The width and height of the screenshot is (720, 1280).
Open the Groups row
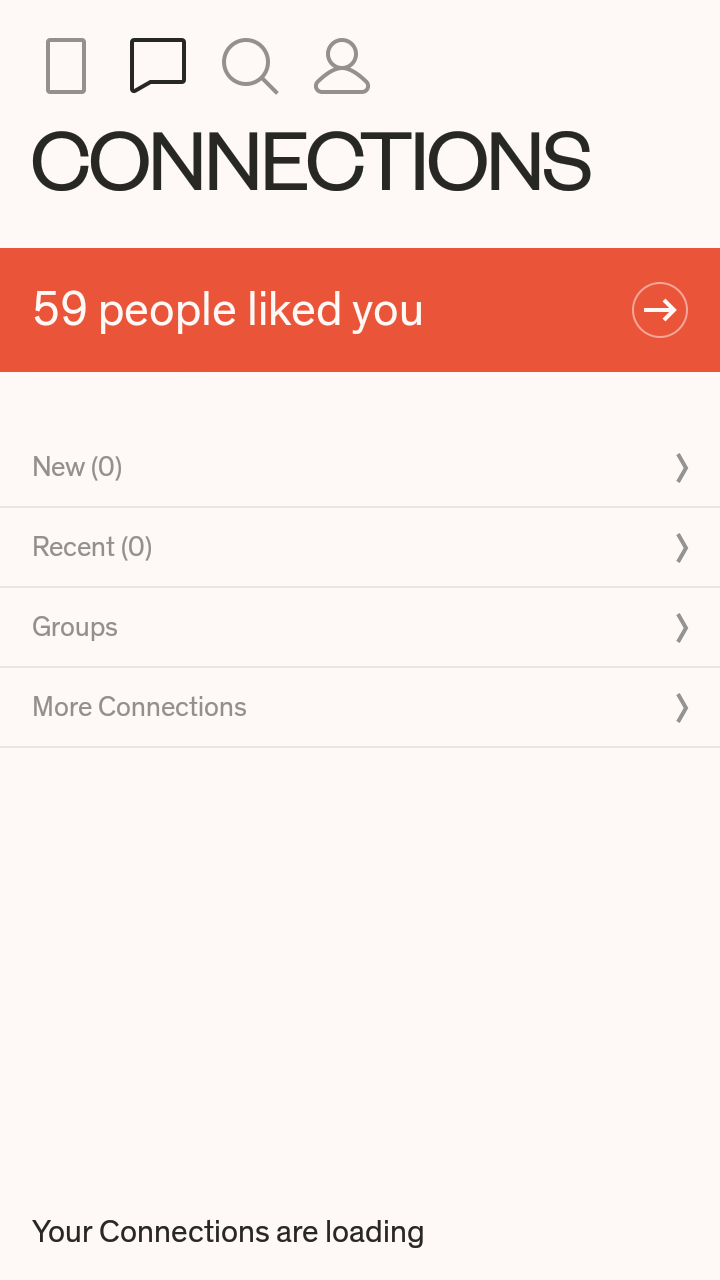(360, 627)
